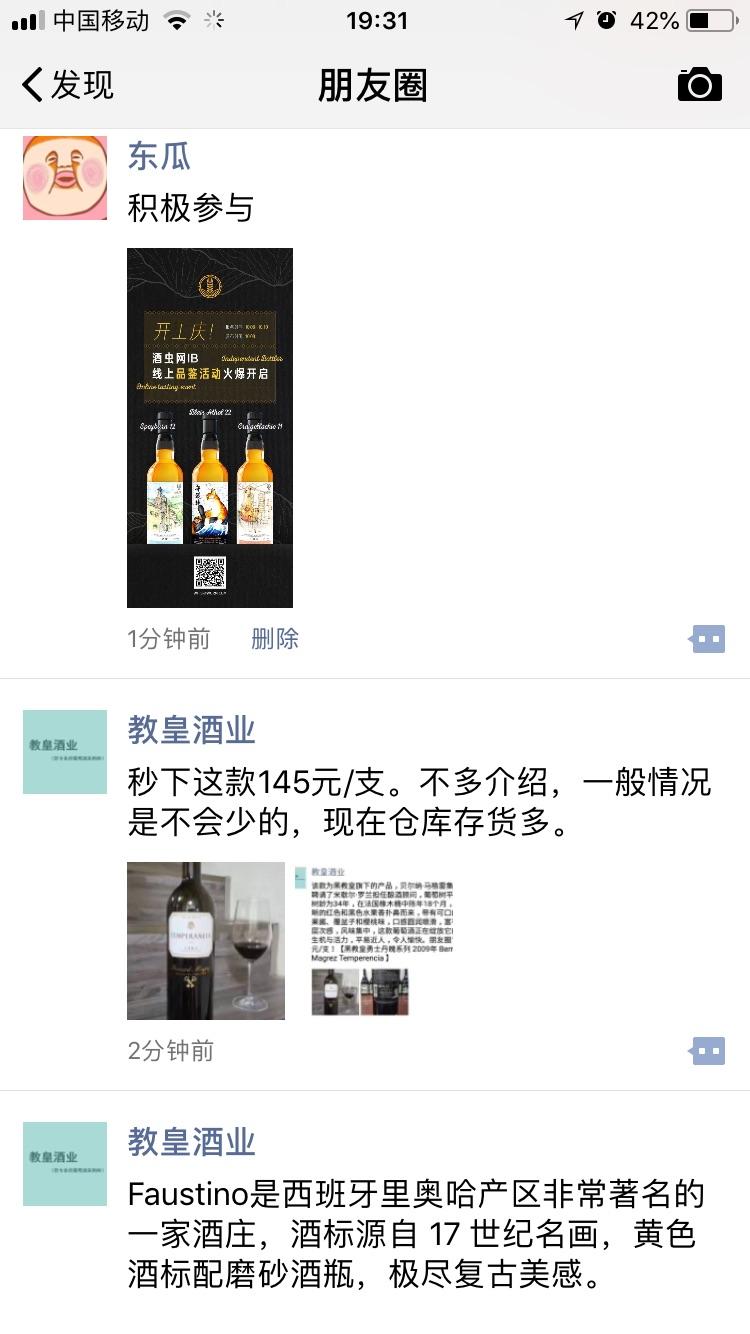Open the comment/like menu on 教皇酒业's wine post
Viewport: 750px width, 1334px height.
click(707, 1051)
